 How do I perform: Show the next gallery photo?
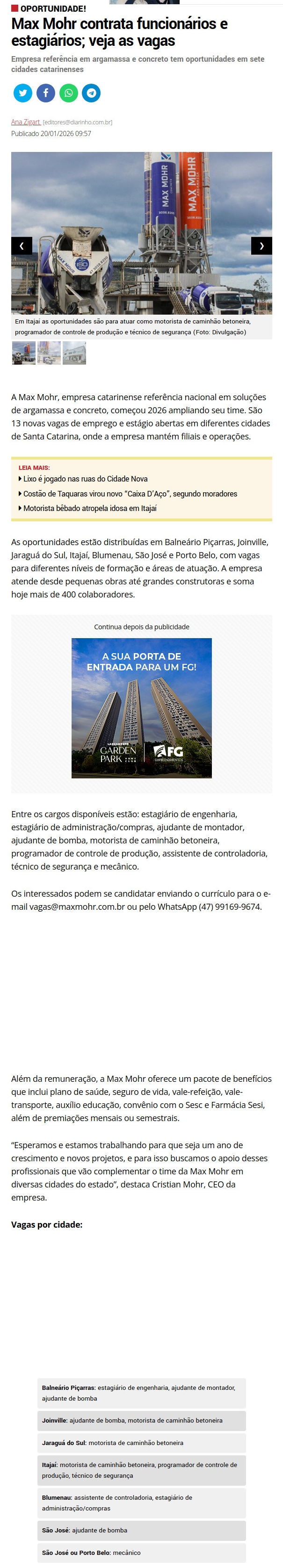pyautogui.click(x=261, y=245)
